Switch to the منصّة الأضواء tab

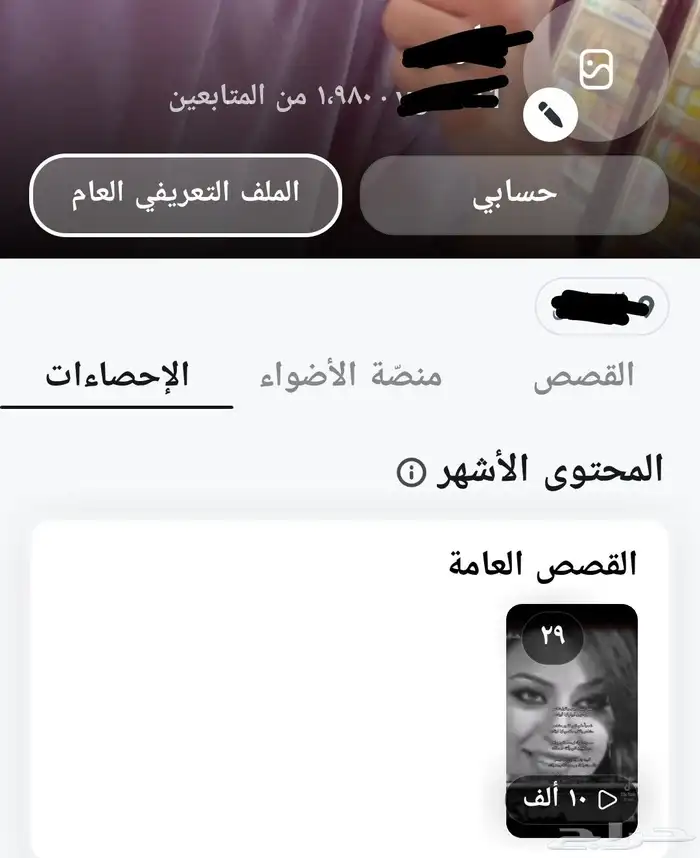click(351, 376)
